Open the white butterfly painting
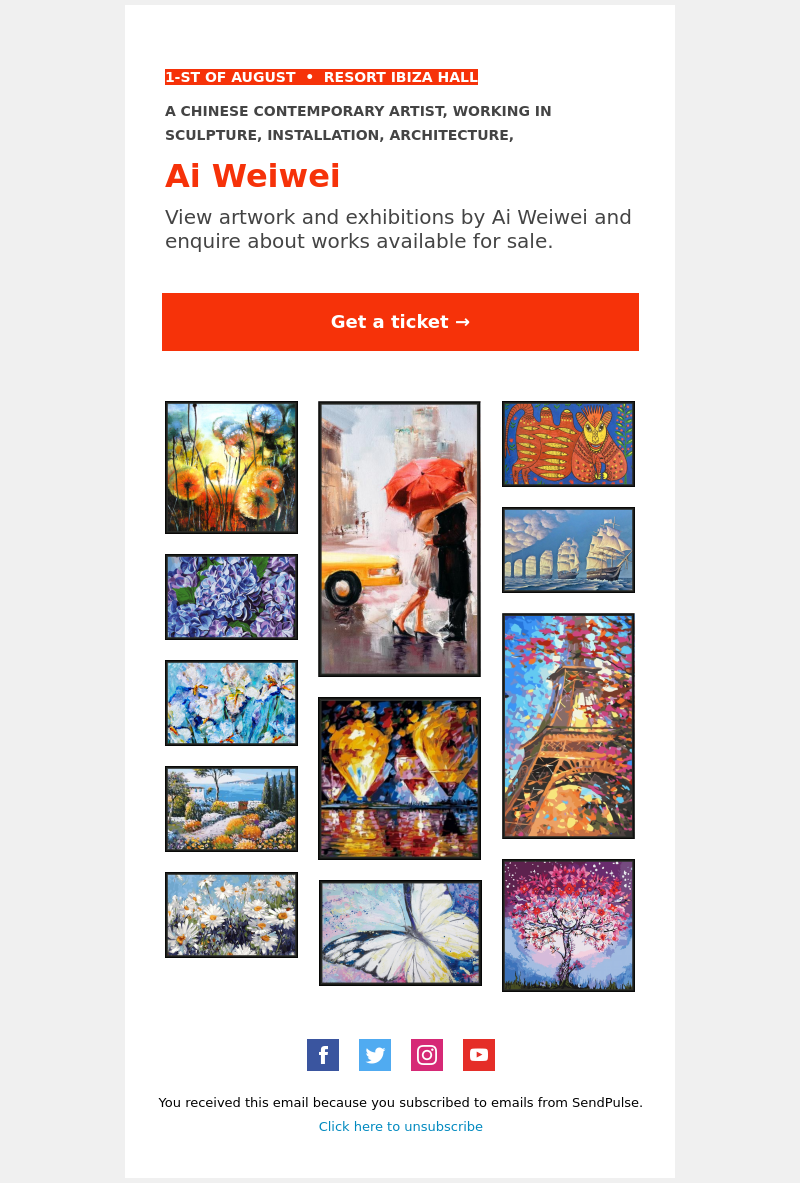This screenshot has height=1183, width=800. coord(400,933)
